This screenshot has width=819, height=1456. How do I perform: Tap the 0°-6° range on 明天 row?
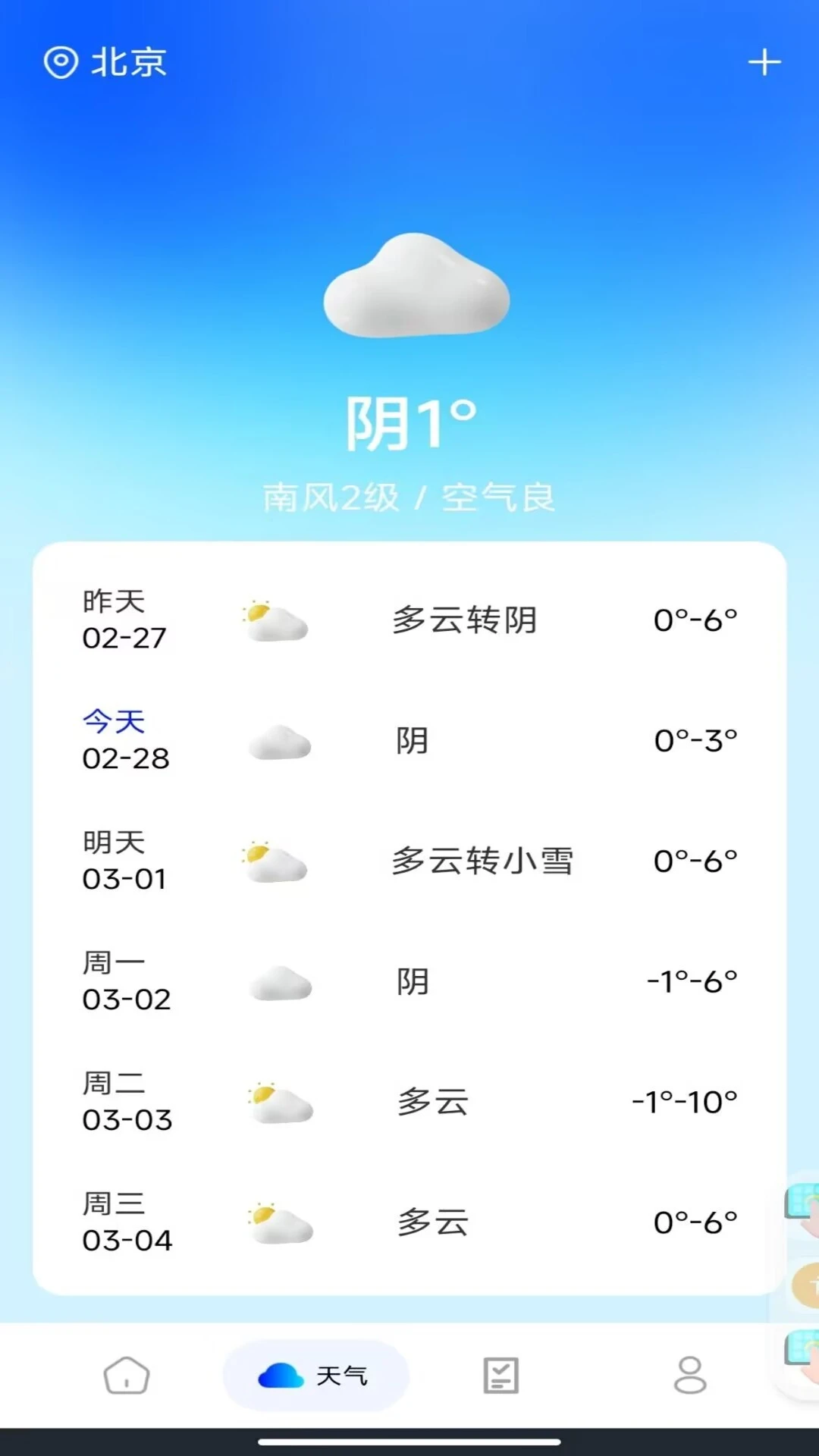tap(695, 859)
